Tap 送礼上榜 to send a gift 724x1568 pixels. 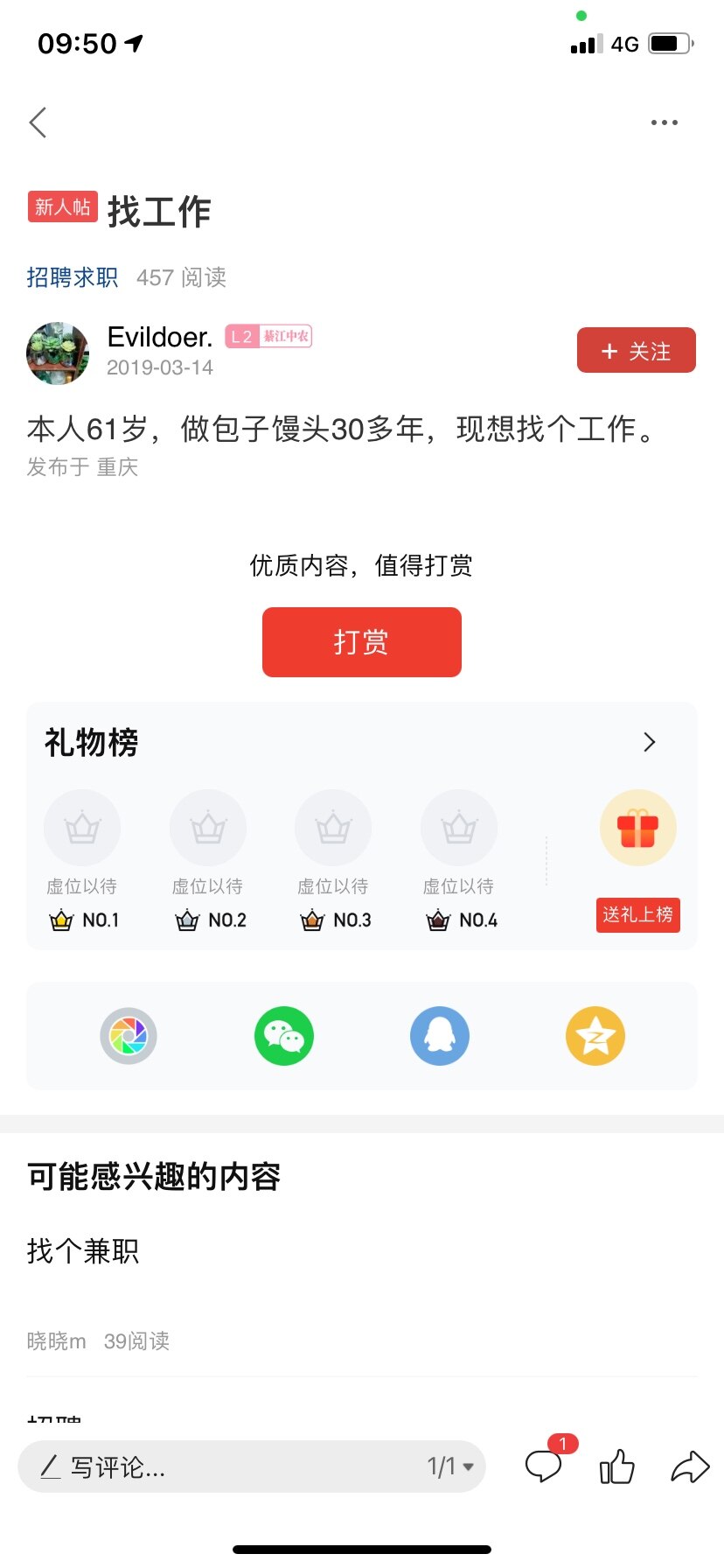(x=637, y=915)
